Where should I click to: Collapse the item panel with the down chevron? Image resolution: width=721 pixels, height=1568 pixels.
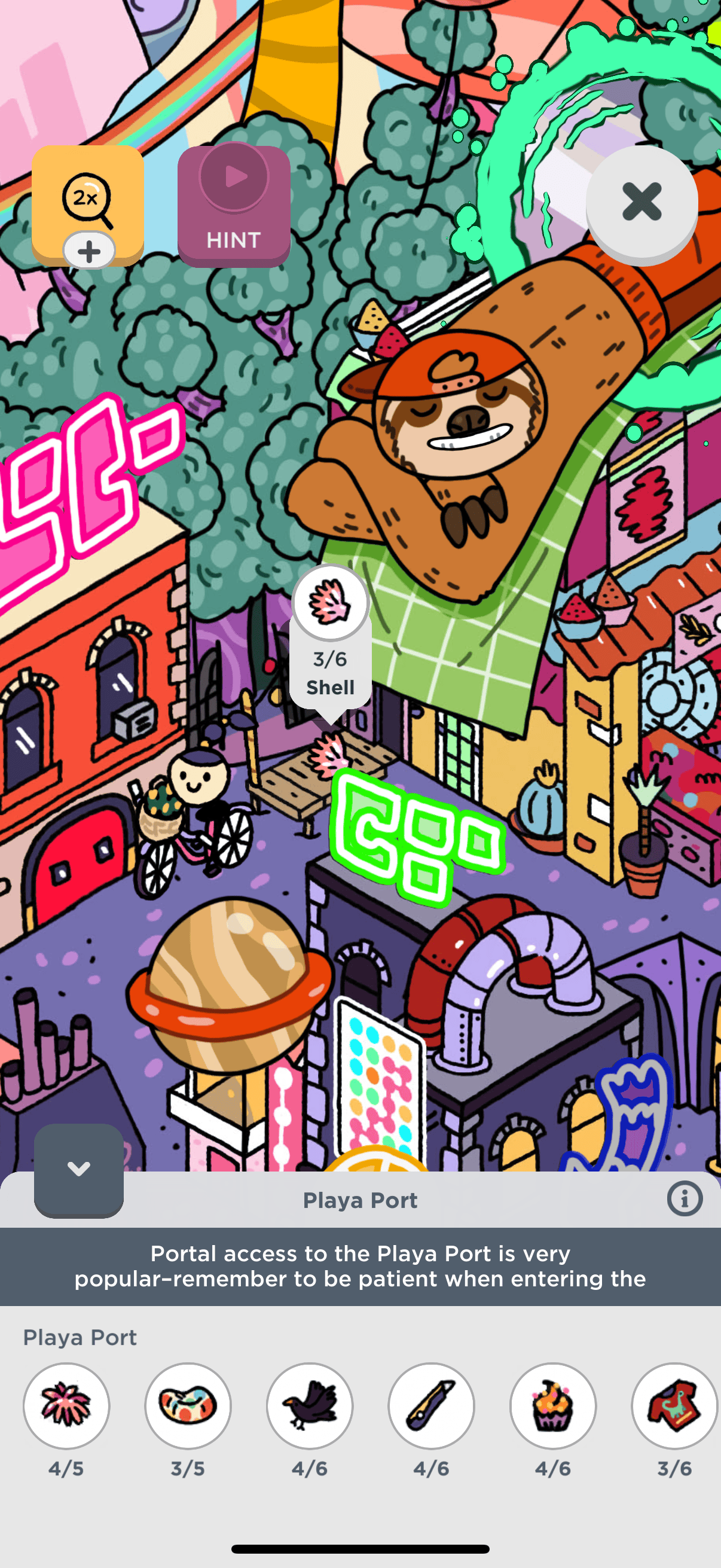pyautogui.click(x=78, y=1169)
